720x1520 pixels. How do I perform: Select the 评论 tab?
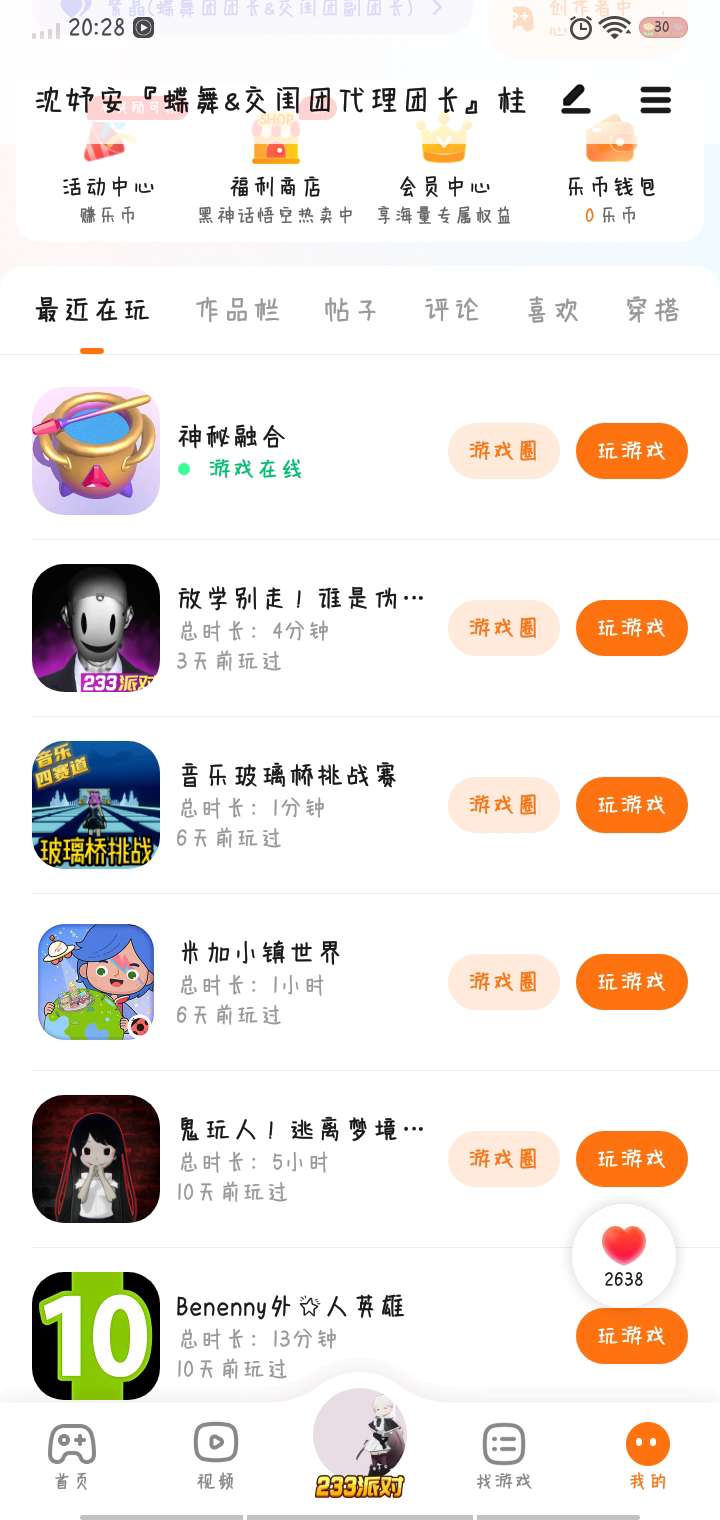tap(452, 310)
